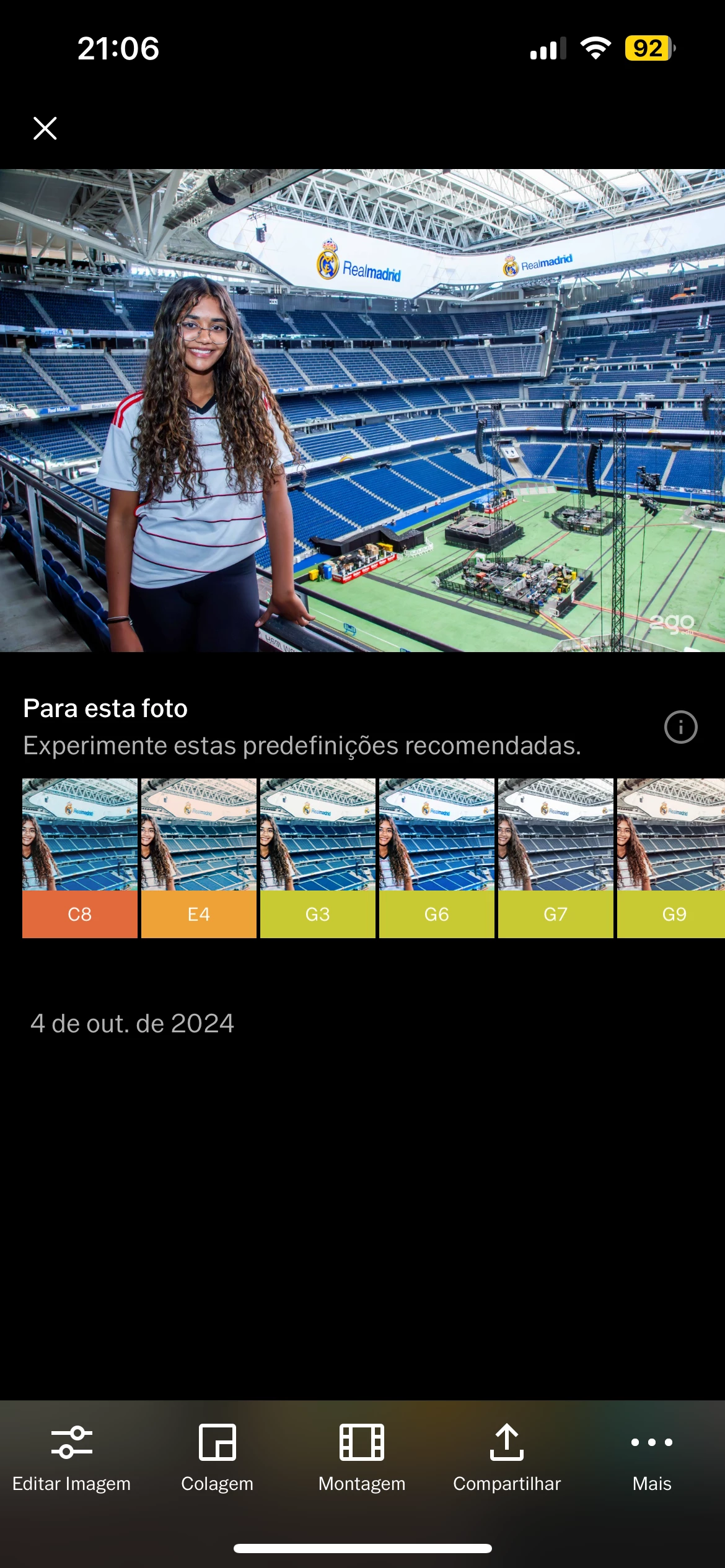The width and height of the screenshot is (725, 1568).
Task: Open the Montagem option
Action: pyautogui.click(x=362, y=1458)
